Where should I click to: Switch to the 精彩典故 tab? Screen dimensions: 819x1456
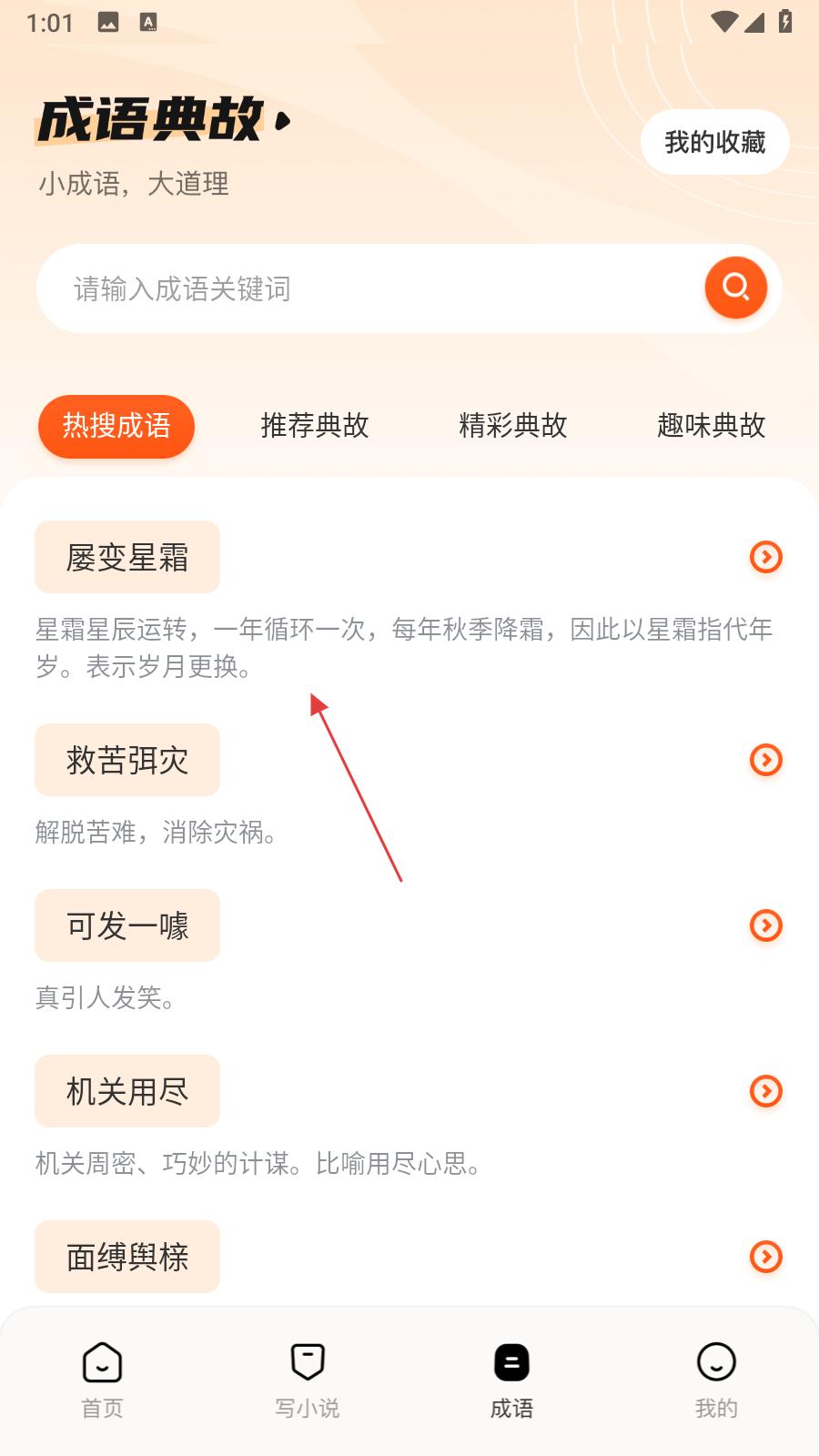click(x=513, y=425)
